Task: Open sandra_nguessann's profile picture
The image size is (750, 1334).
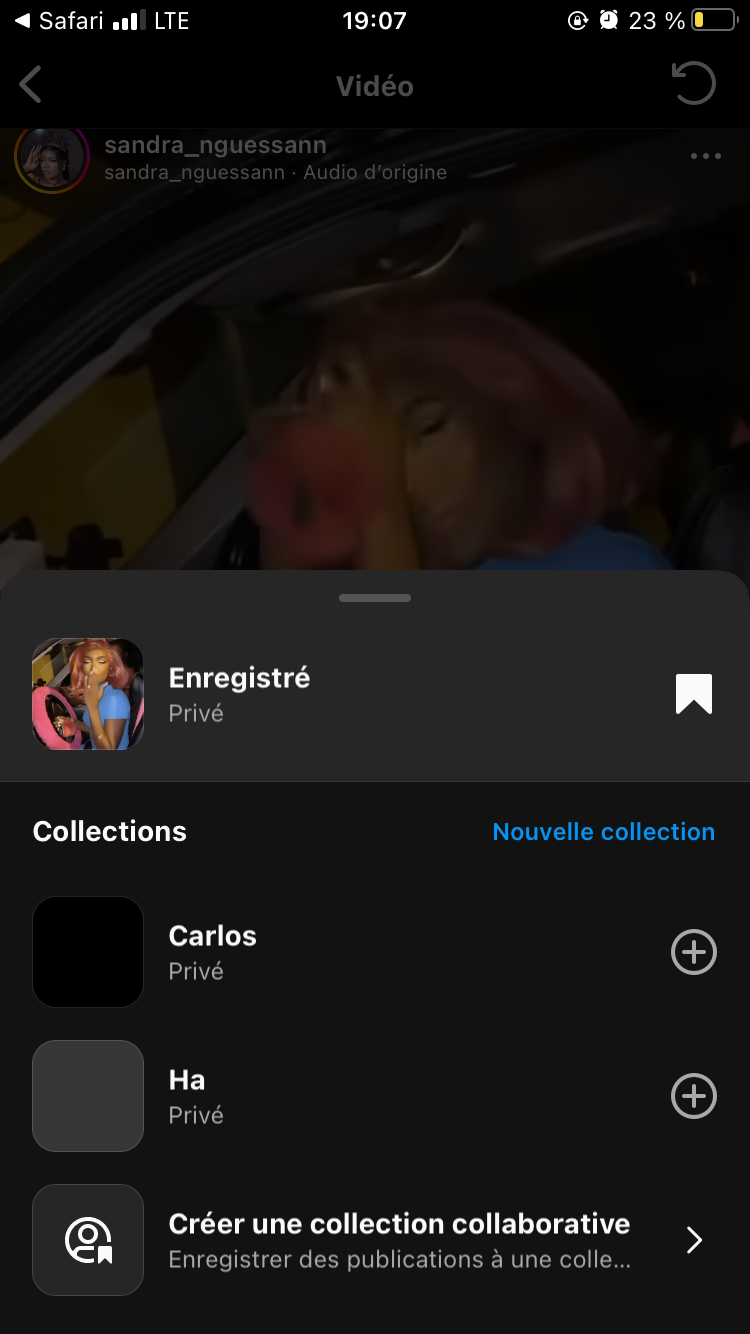Action: [x=50, y=158]
